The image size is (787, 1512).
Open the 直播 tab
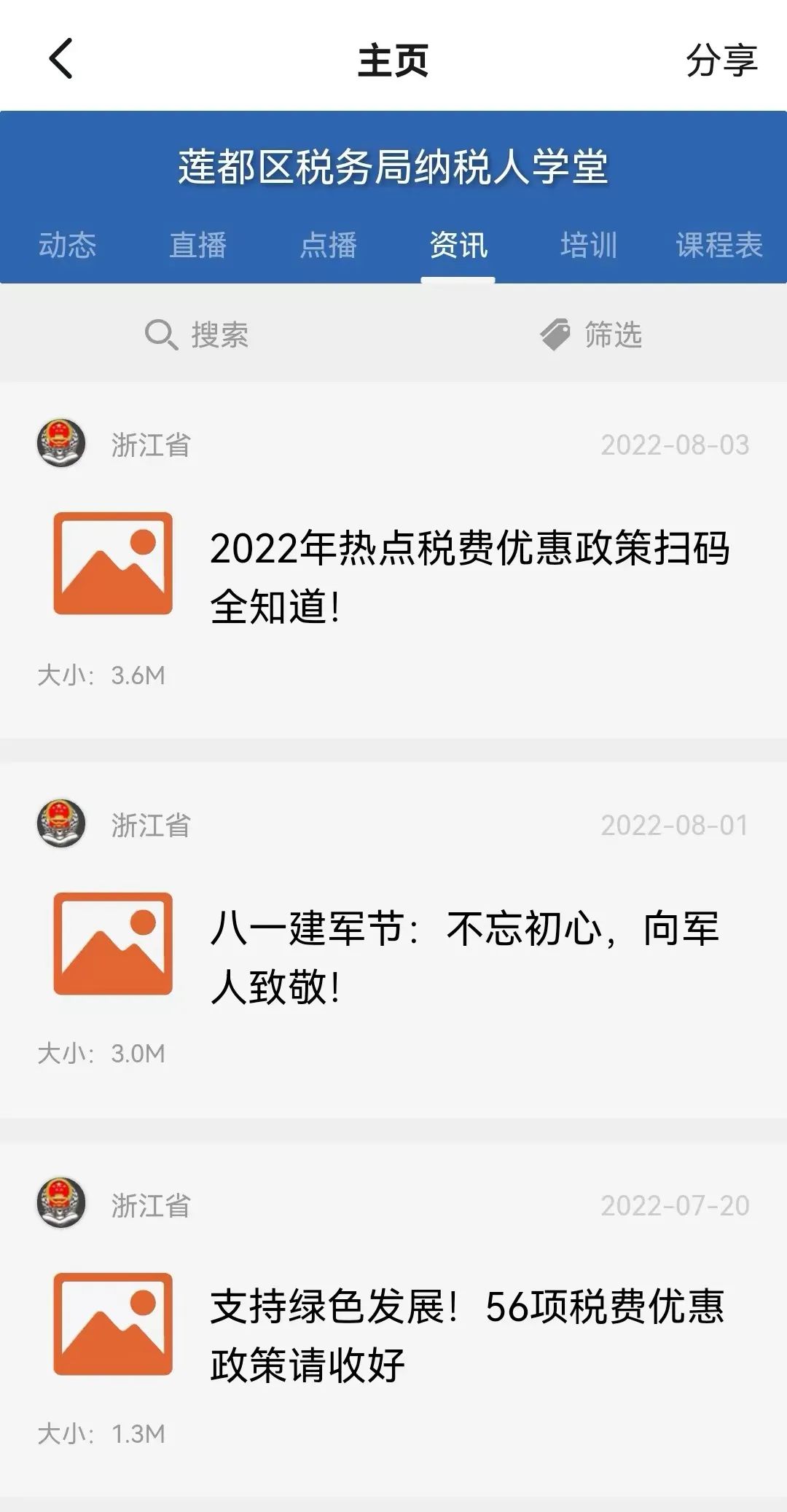point(197,245)
